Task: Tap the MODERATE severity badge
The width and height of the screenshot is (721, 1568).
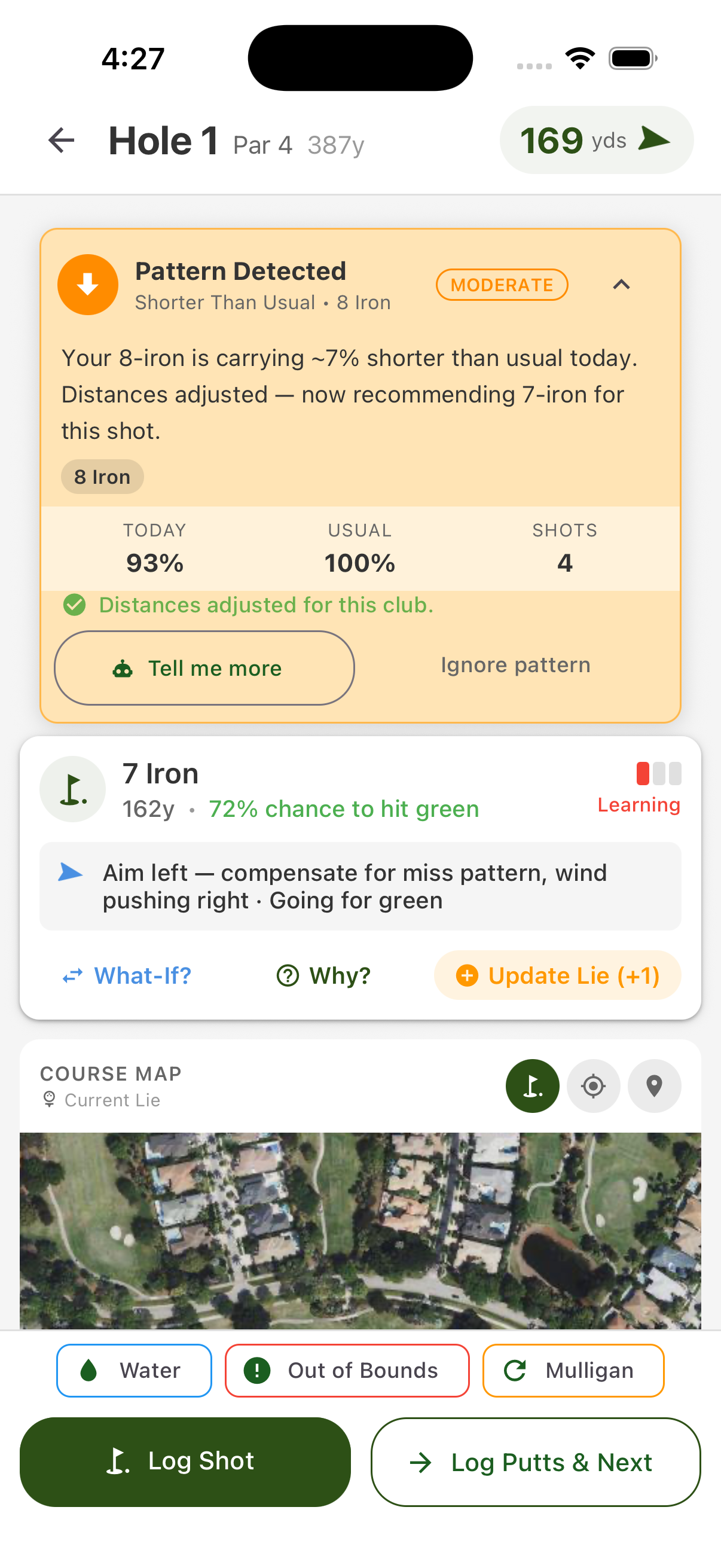Action: coord(502,284)
